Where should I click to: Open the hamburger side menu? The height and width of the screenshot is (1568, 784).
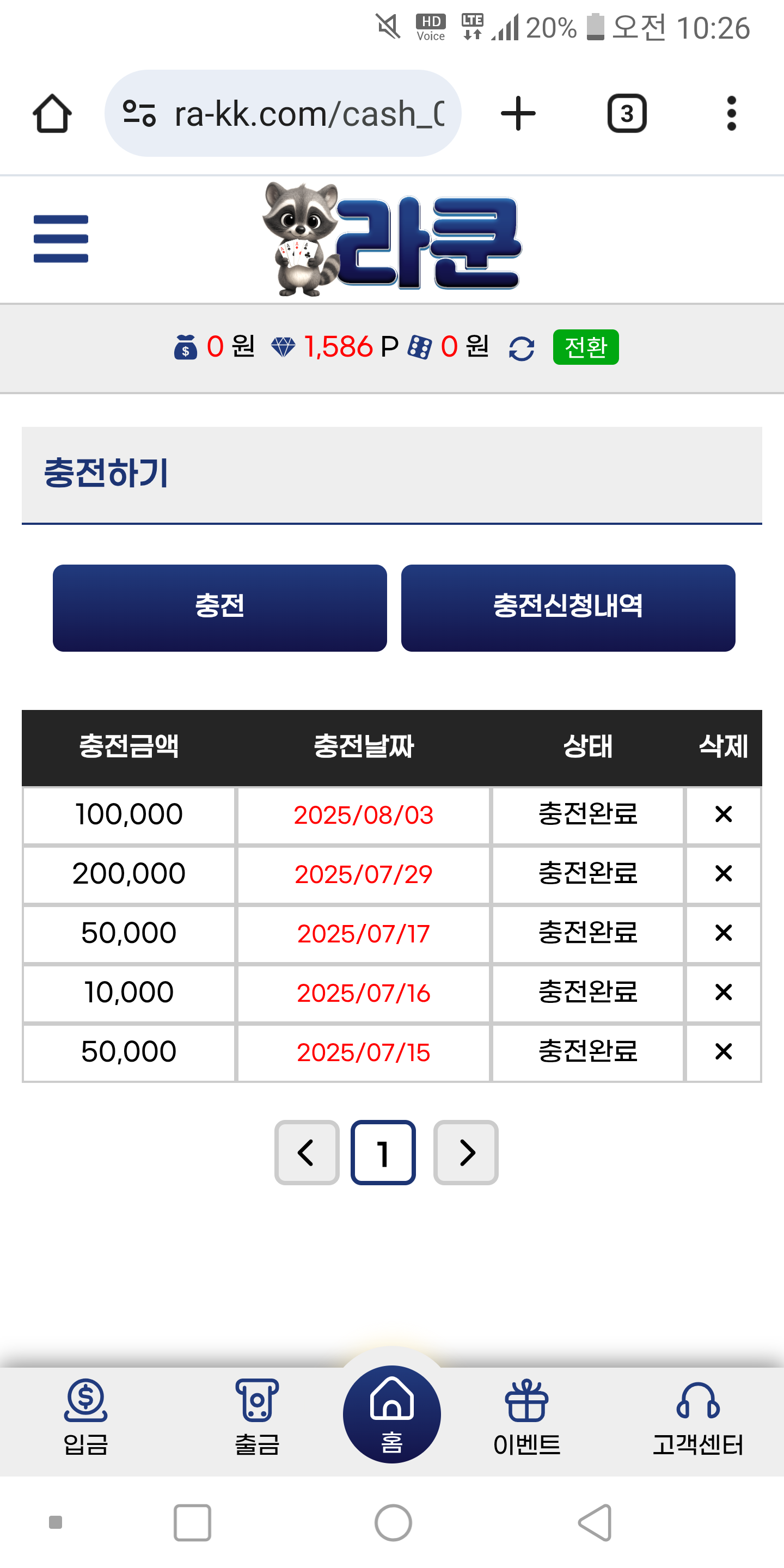tap(61, 238)
